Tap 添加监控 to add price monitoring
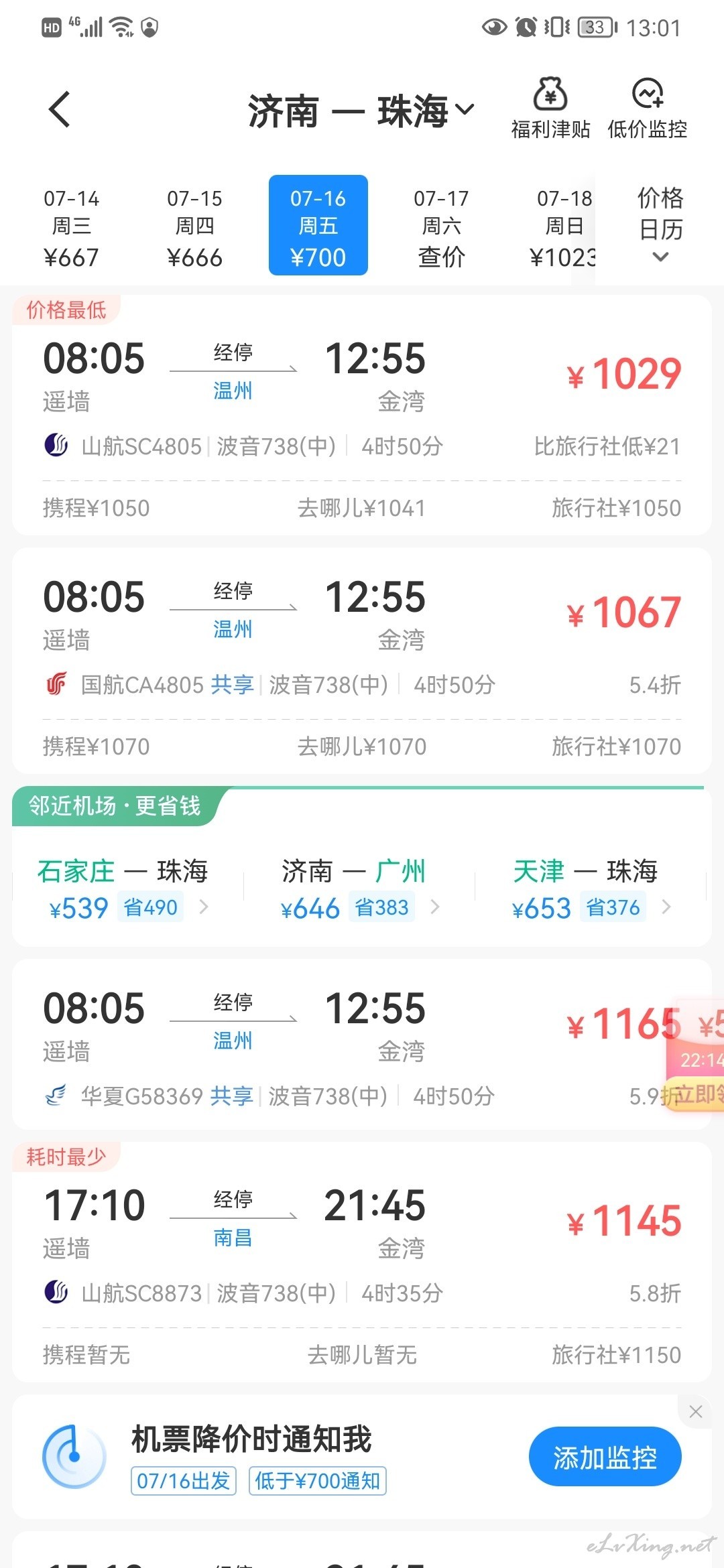Image resolution: width=724 pixels, height=1568 pixels. point(605,1458)
